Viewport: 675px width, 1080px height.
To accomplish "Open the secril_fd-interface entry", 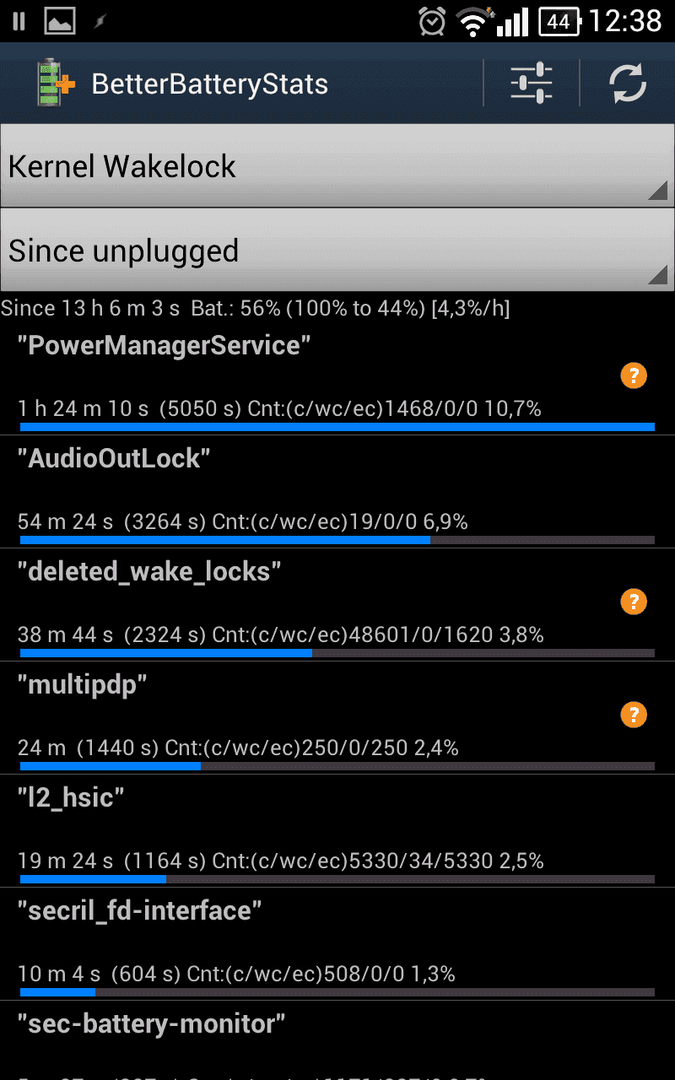I will point(338,944).
